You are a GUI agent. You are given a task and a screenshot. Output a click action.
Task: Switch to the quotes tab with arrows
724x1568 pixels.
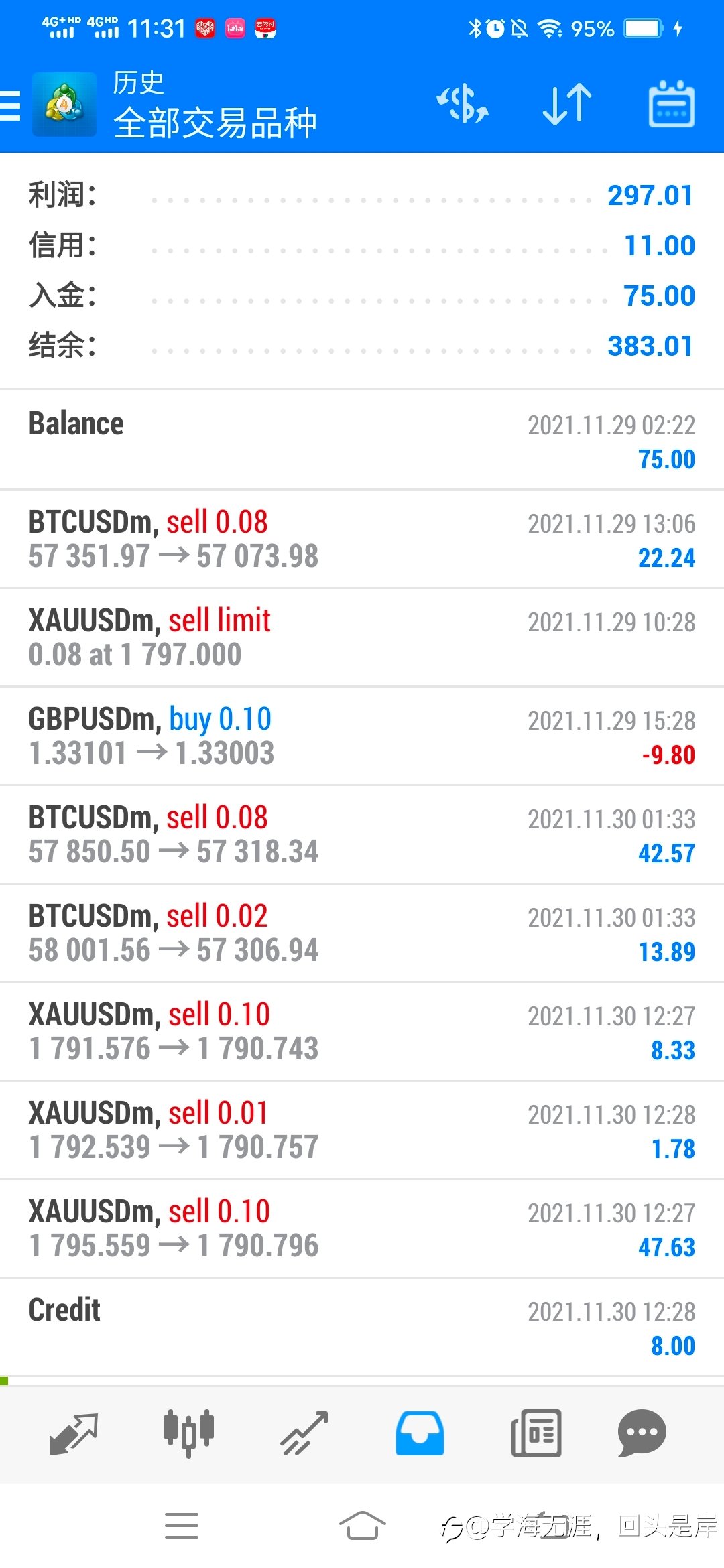(x=74, y=1433)
